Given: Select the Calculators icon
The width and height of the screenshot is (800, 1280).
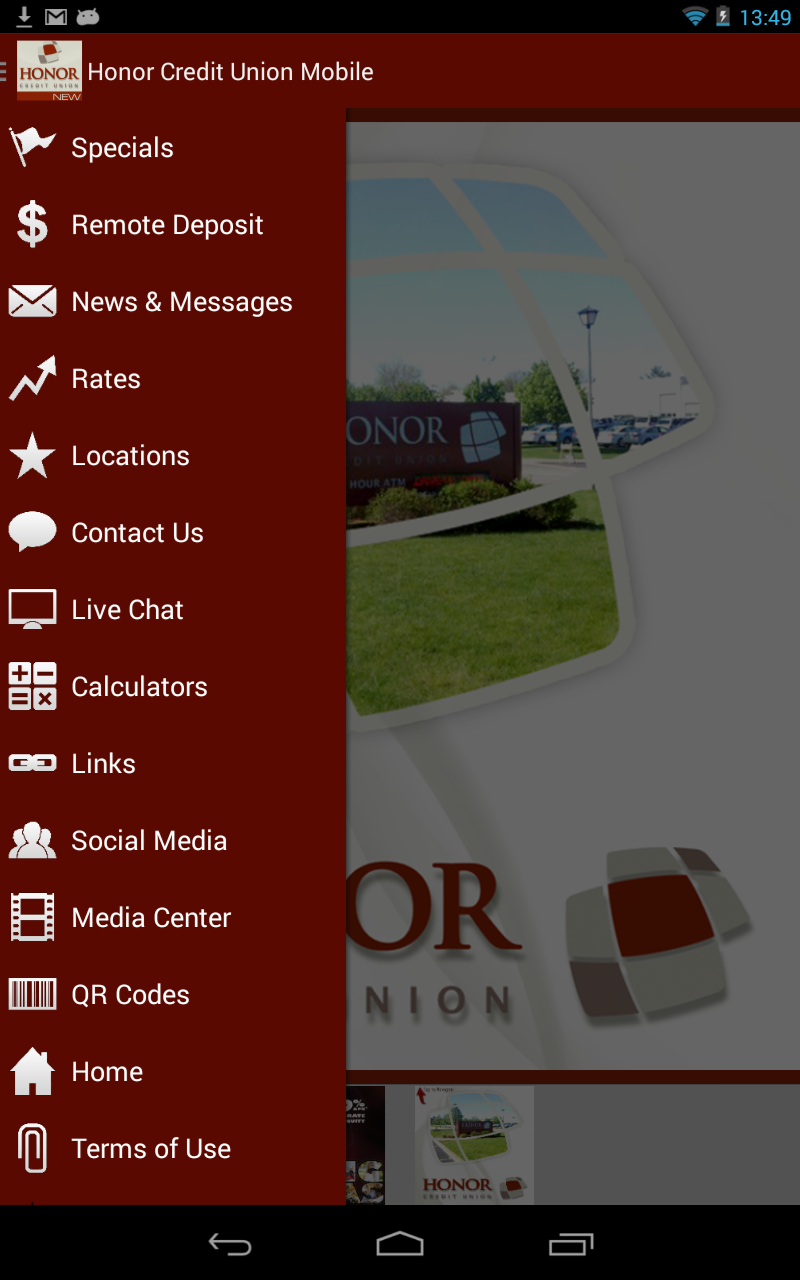Looking at the screenshot, I should [x=33, y=686].
